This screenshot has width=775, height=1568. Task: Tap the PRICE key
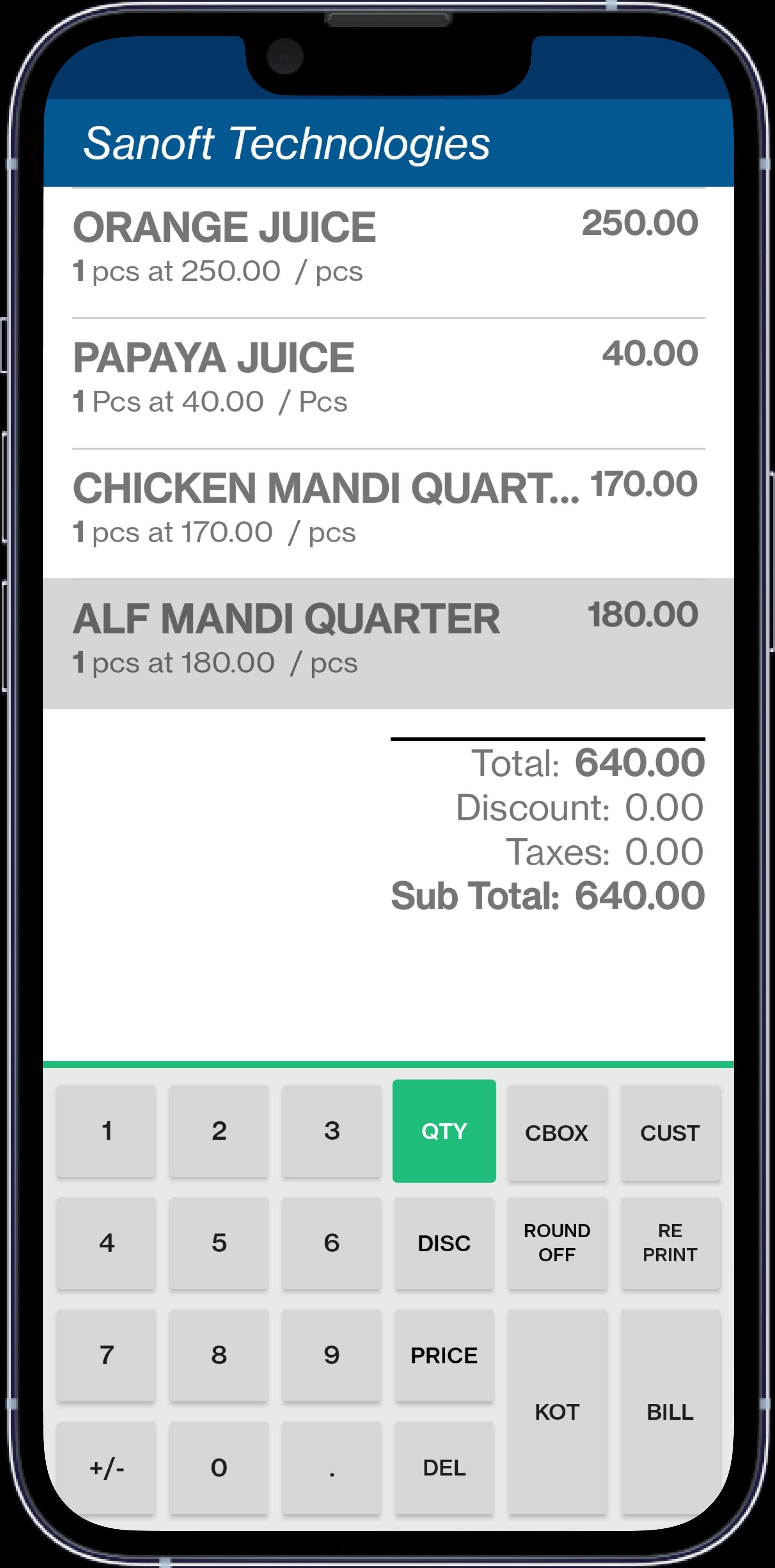[444, 1356]
